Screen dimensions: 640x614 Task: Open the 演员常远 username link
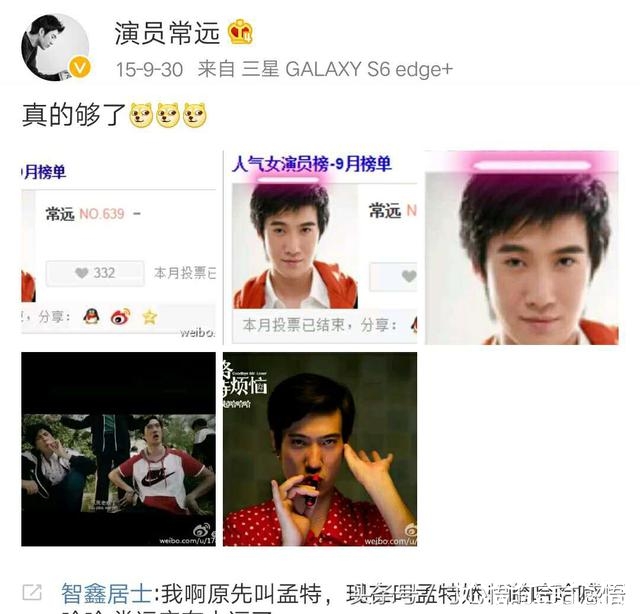[x=167, y=33]
